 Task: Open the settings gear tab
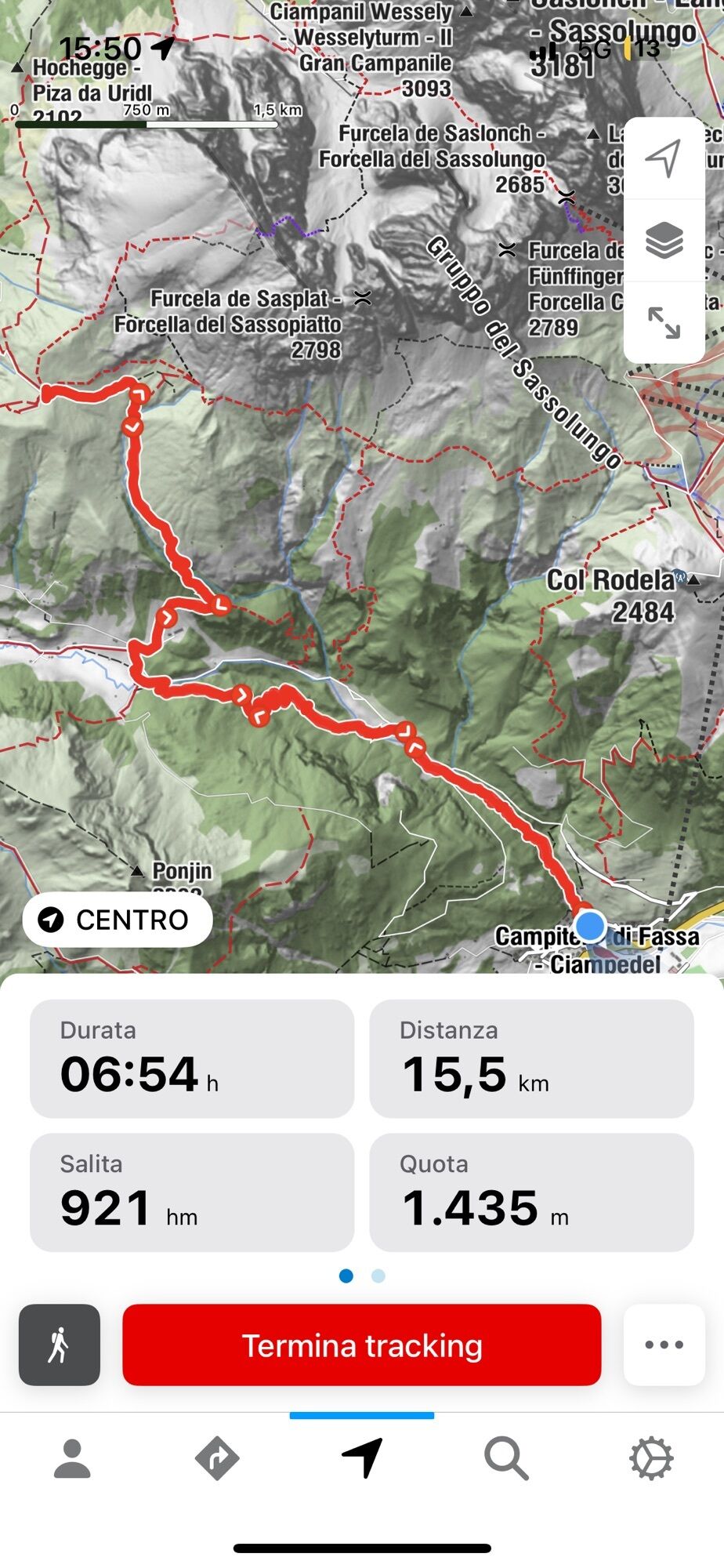(651, 1458)
